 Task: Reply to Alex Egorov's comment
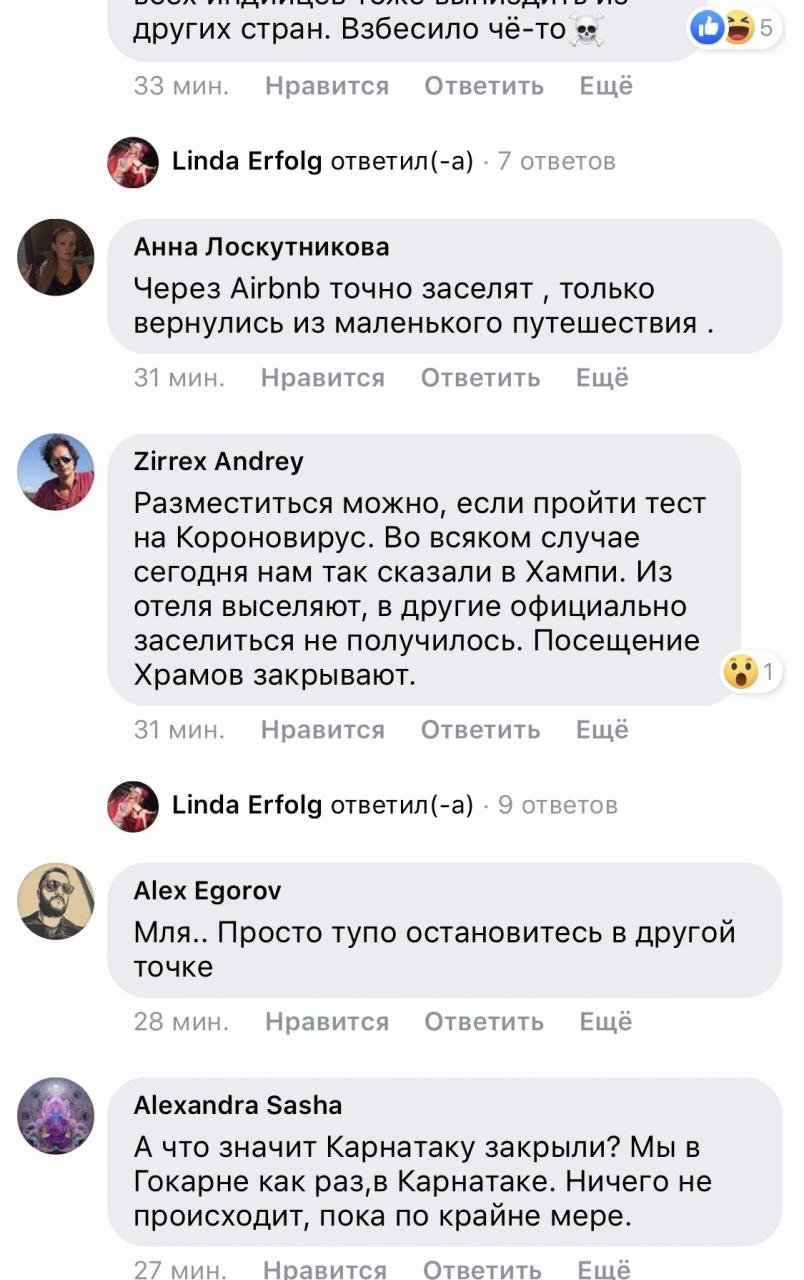(x=484, y=1022)
